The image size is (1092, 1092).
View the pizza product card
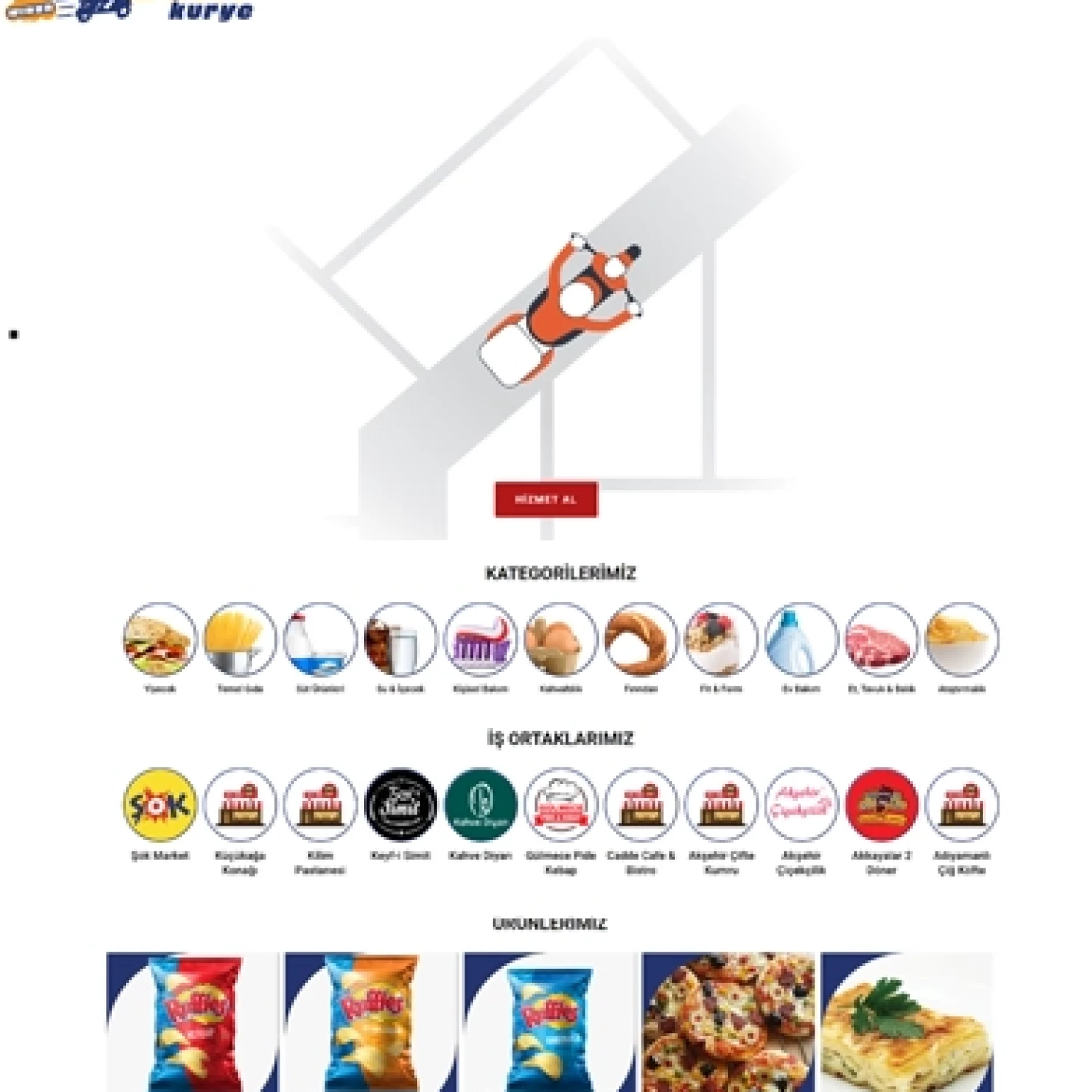click(x=728, y=1022)
